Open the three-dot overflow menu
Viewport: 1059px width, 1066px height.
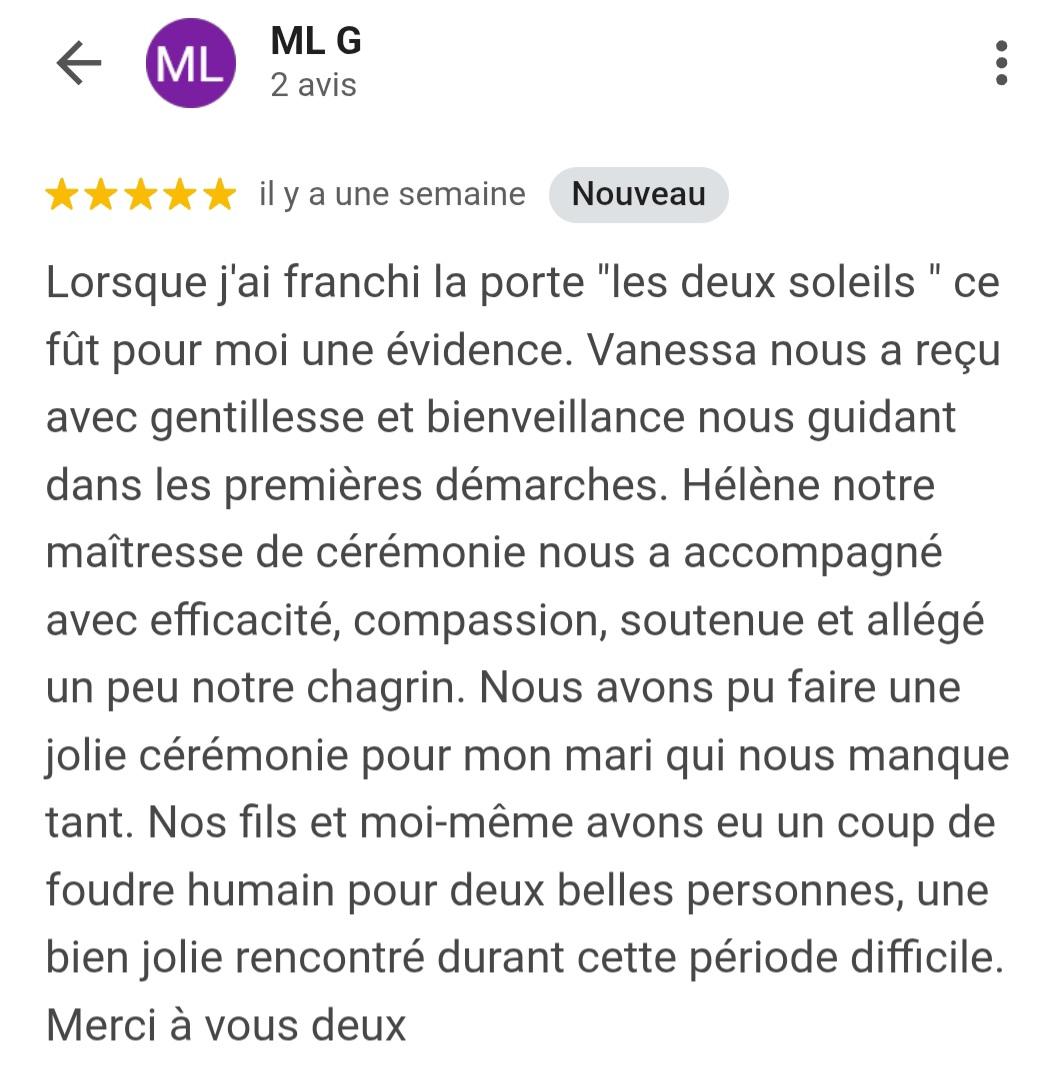click(x=1001, y=63)
